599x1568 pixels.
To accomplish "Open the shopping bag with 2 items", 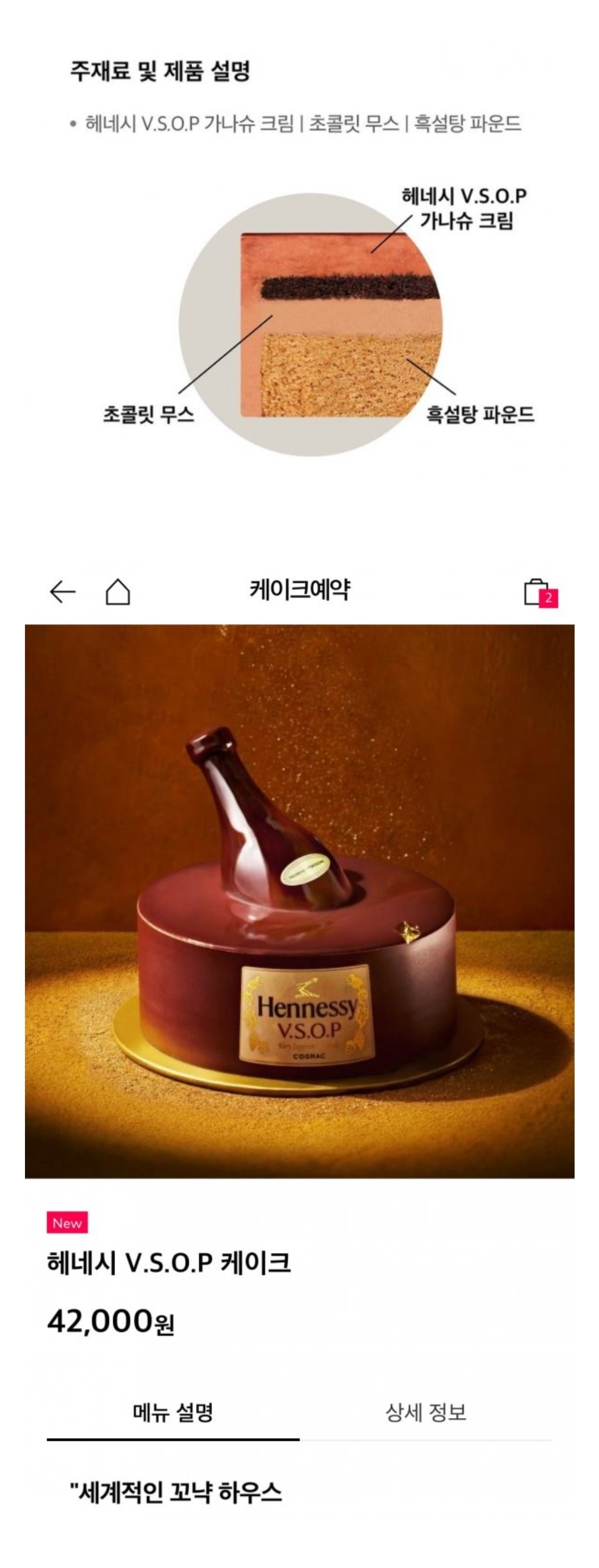I will pos(537,592).
